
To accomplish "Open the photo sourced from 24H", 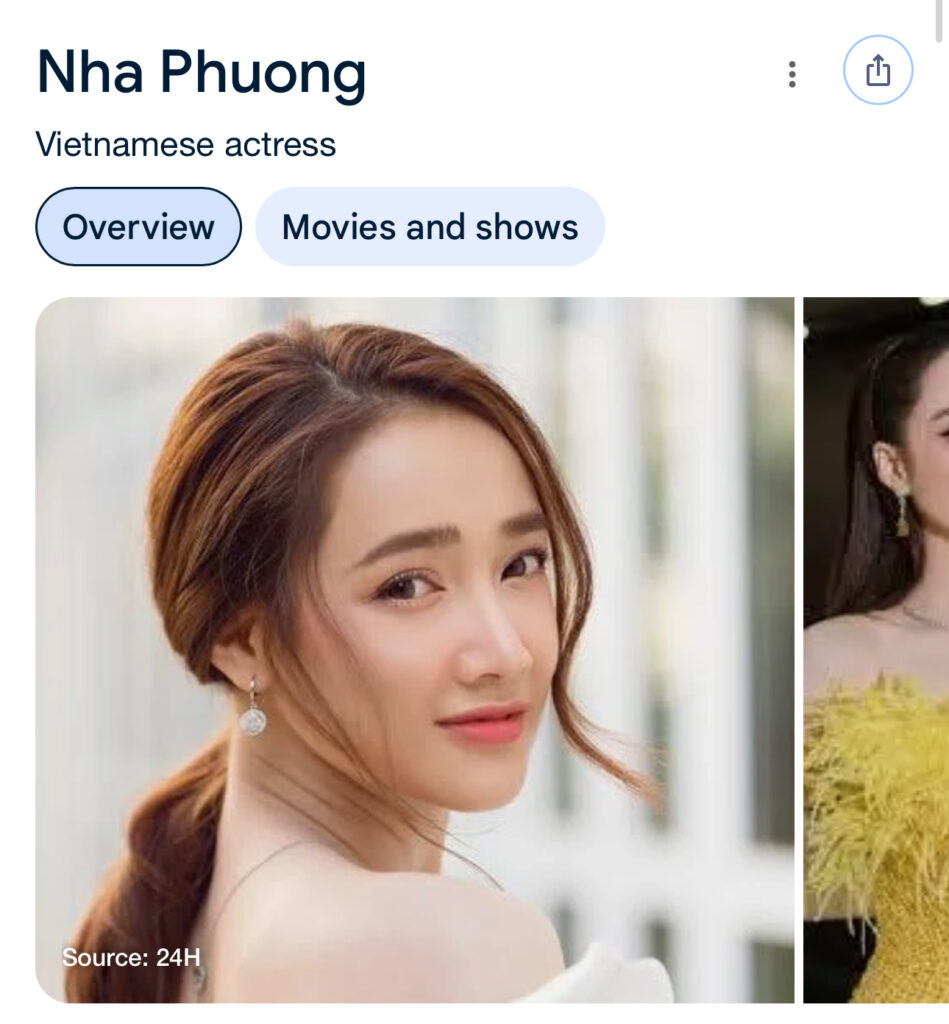I will tap(414, 650).
